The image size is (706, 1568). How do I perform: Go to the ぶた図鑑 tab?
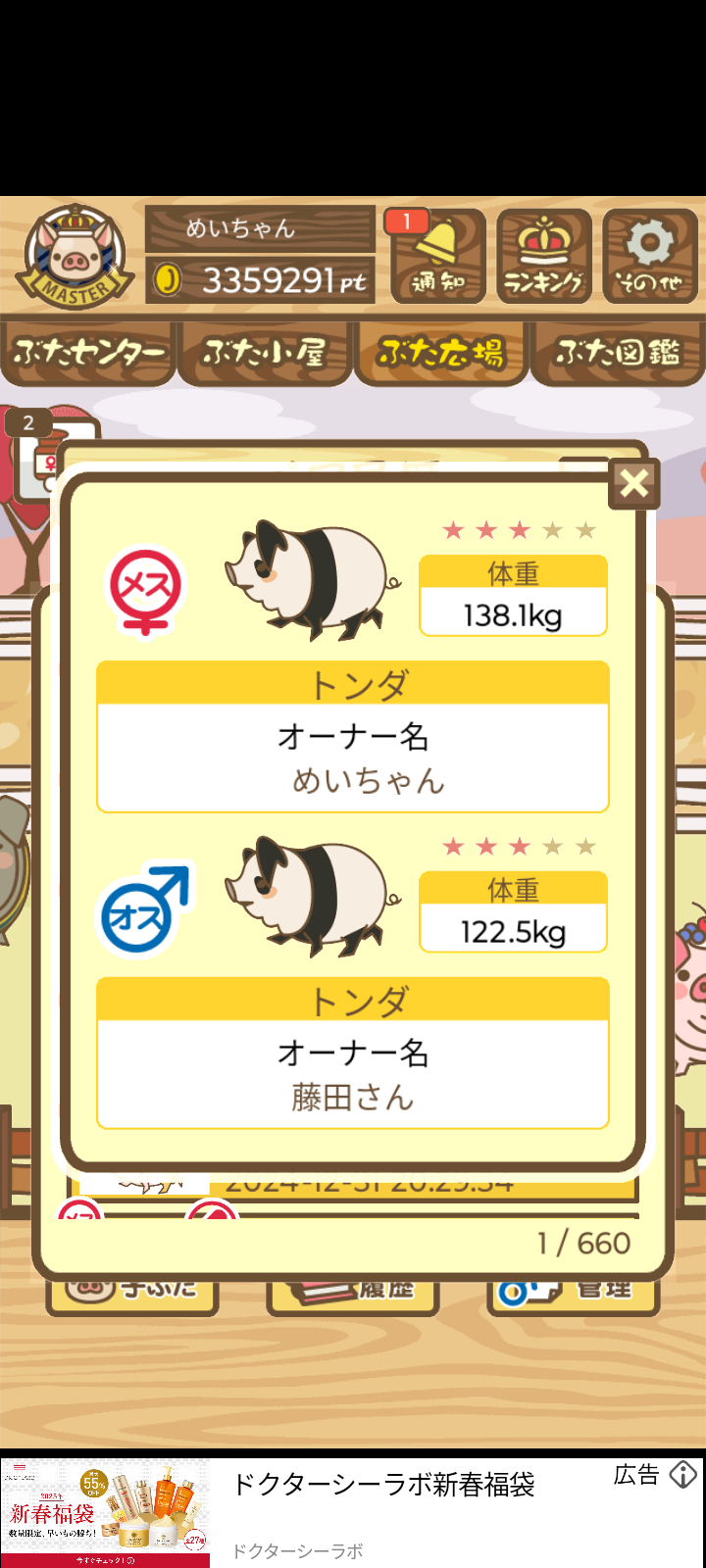618,353
